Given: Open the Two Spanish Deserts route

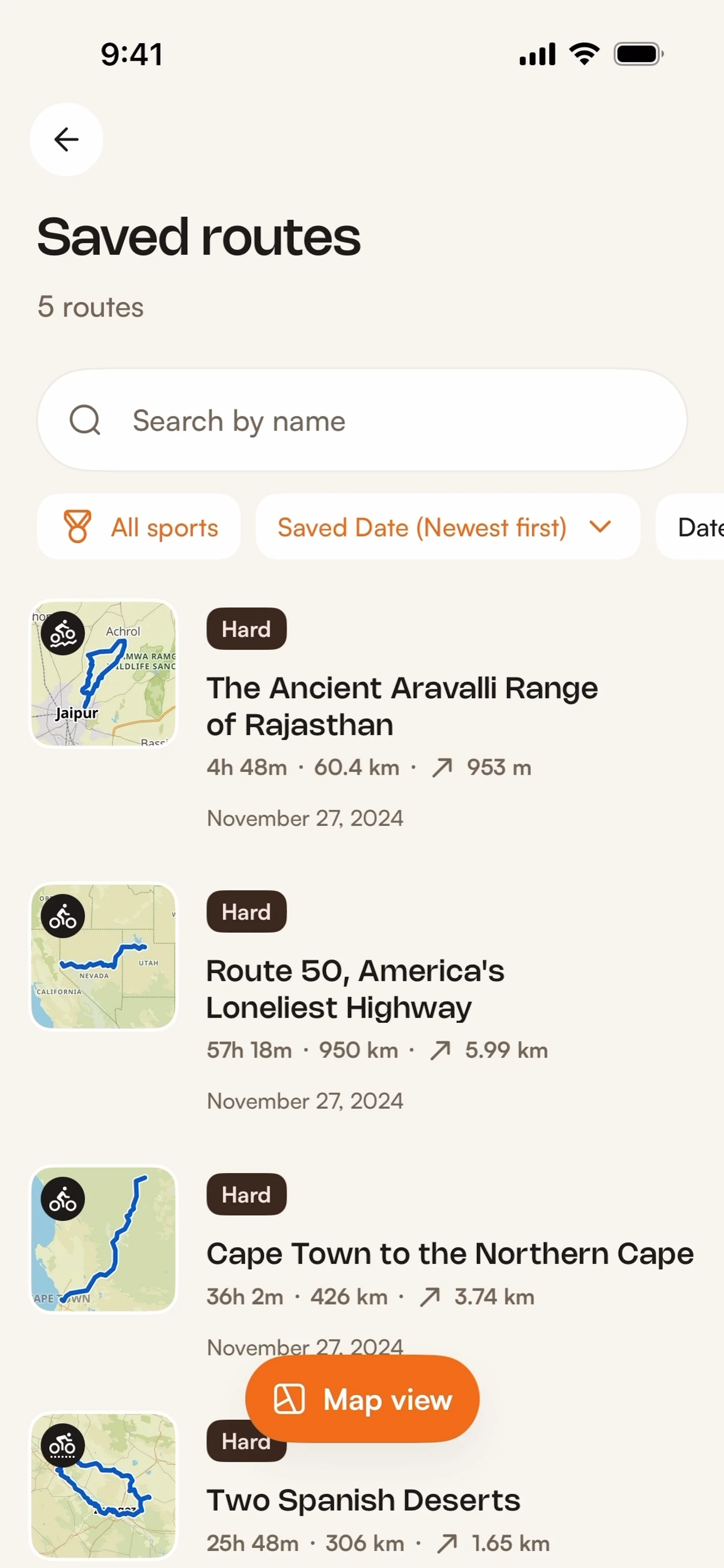Looking at the screenshot, I should point(363,1501).
